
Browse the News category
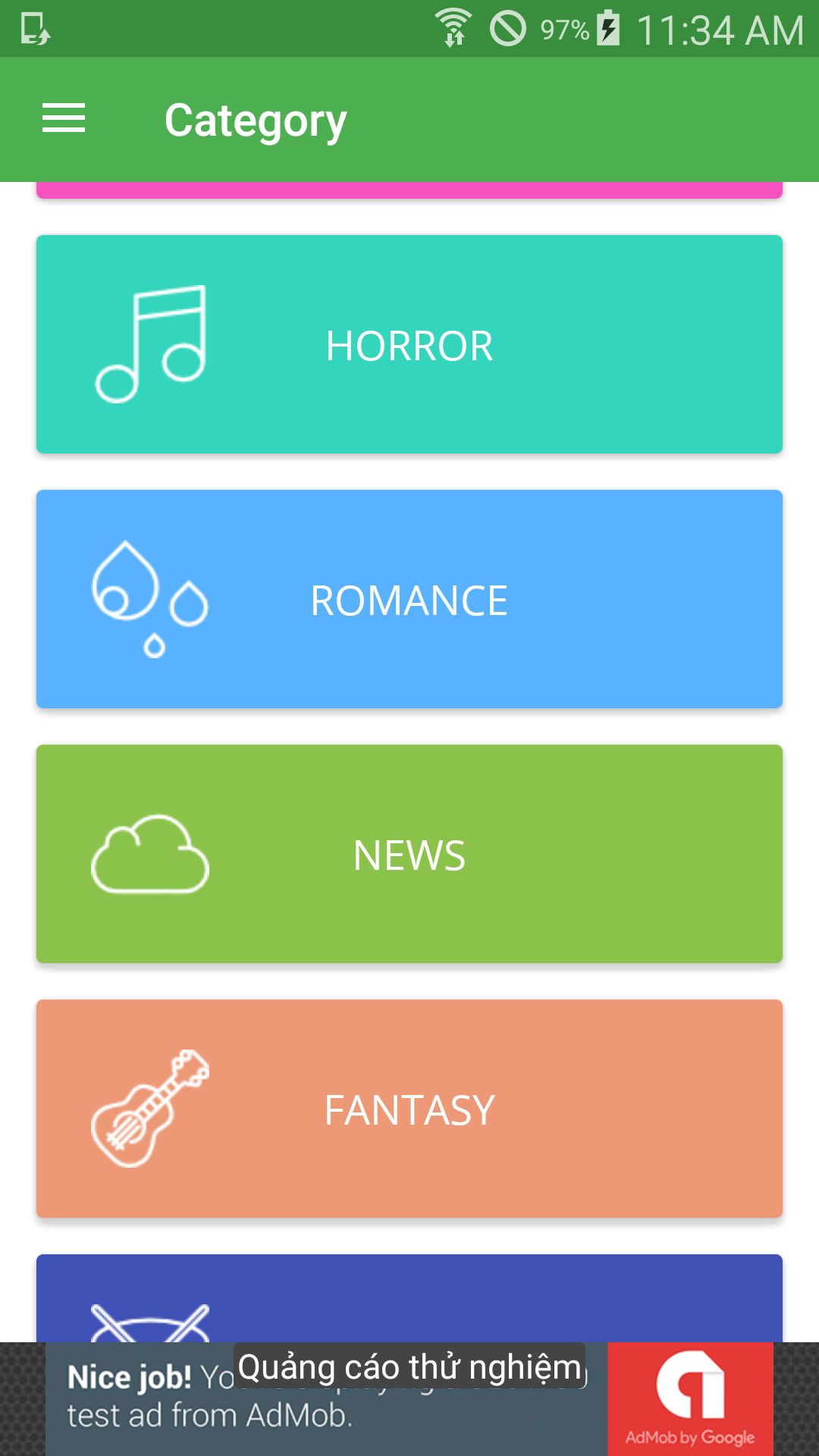coord(409,854)
